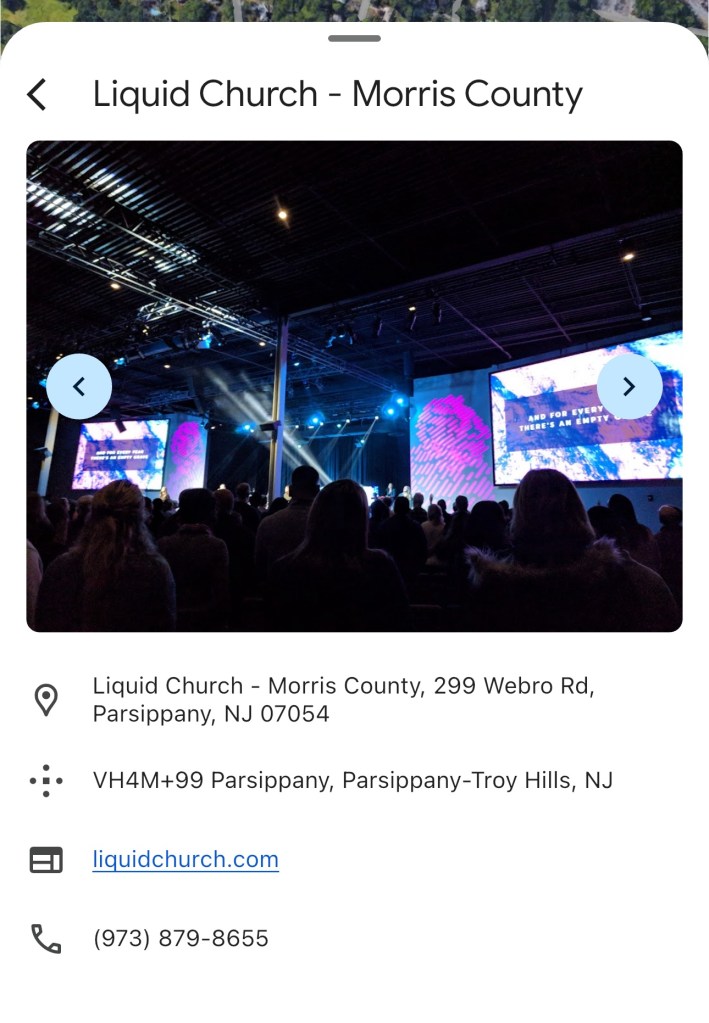The image size is (709, 1023).
Task: Tap the sheet drag handle
Action: click(354, 39)
